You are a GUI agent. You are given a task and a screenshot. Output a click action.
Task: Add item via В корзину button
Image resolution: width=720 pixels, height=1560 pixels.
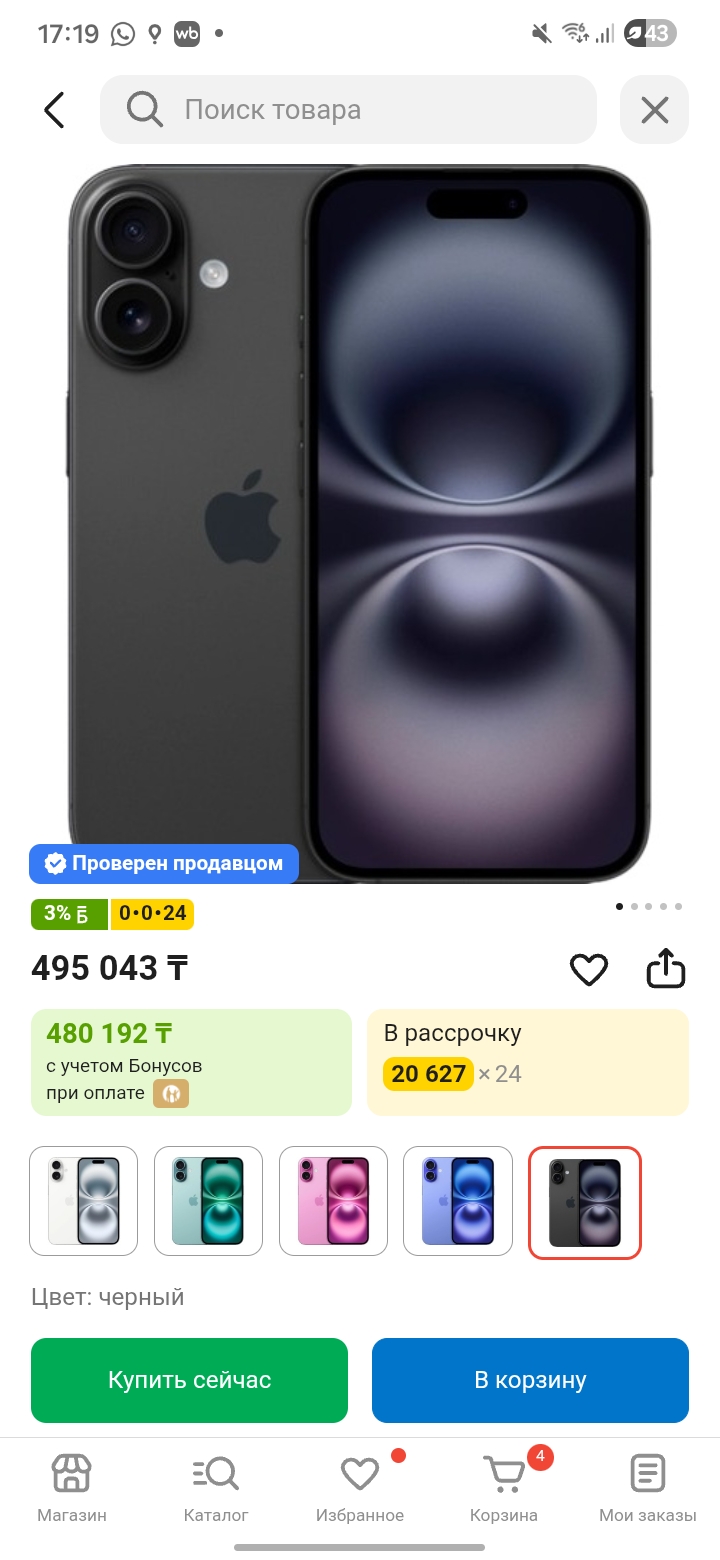pyautogui.click(x=530, y=1380)
